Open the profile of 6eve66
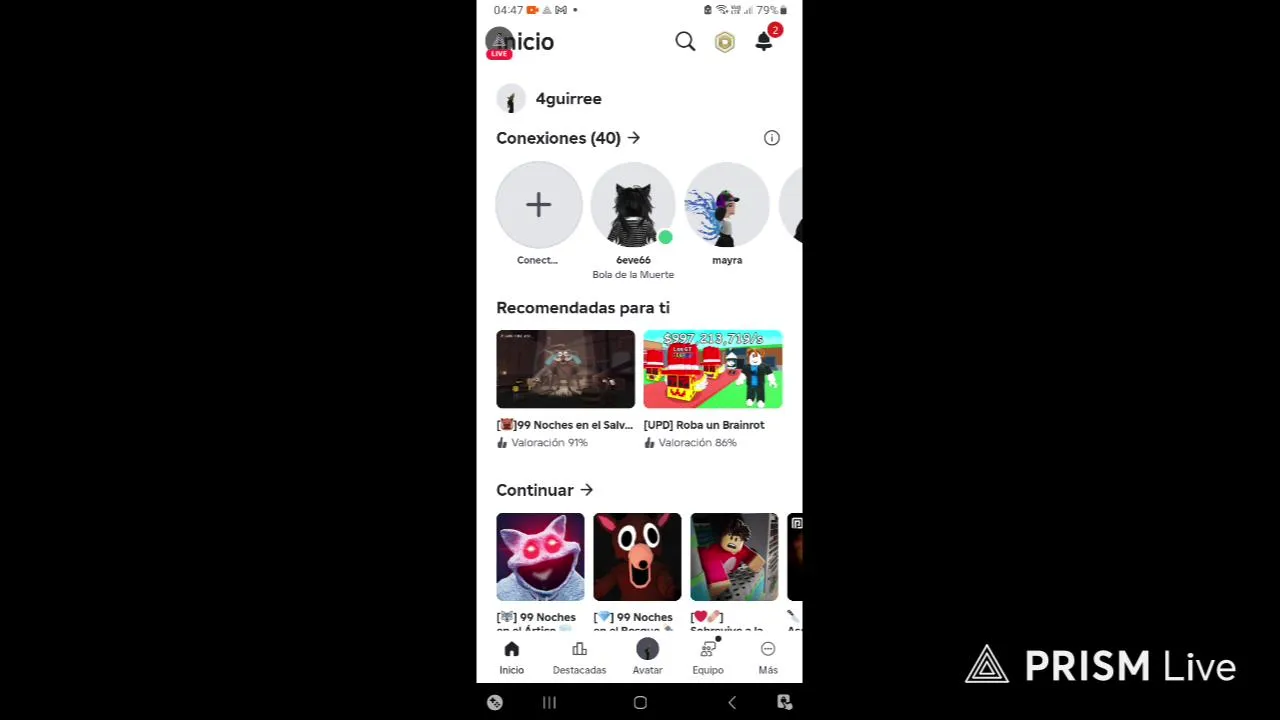 point(633,207)
